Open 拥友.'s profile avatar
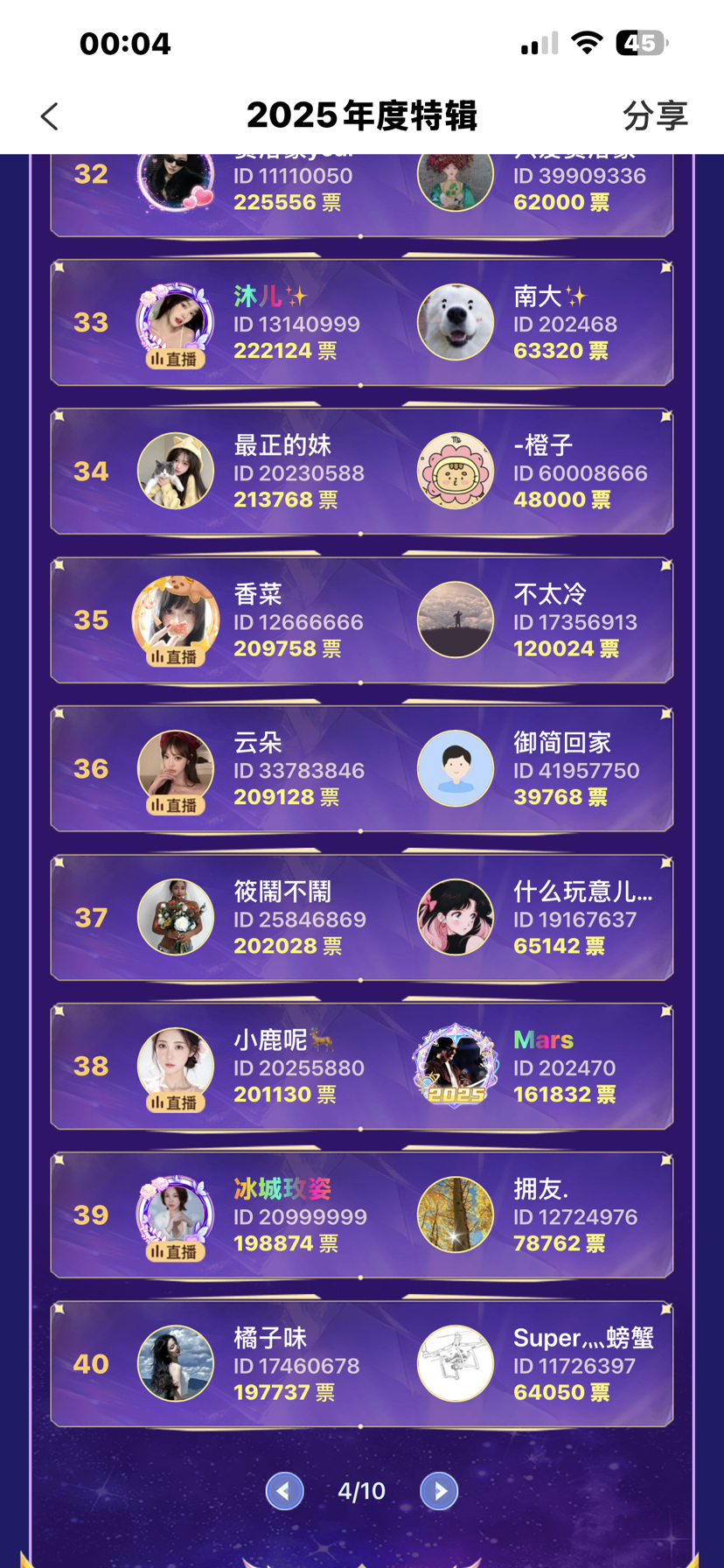This screenshot has width=724, height=1568. coord(456,1214)
